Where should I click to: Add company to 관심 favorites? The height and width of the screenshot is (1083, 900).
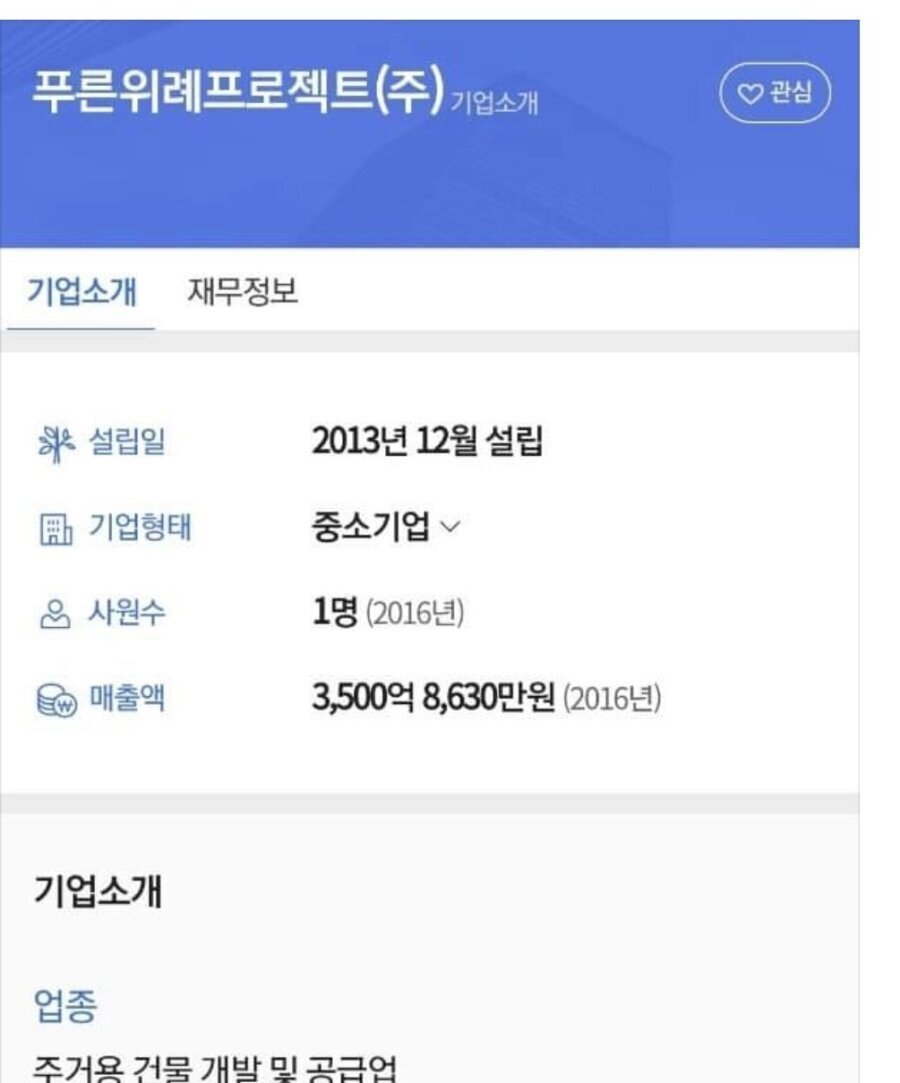click(775, 94)
